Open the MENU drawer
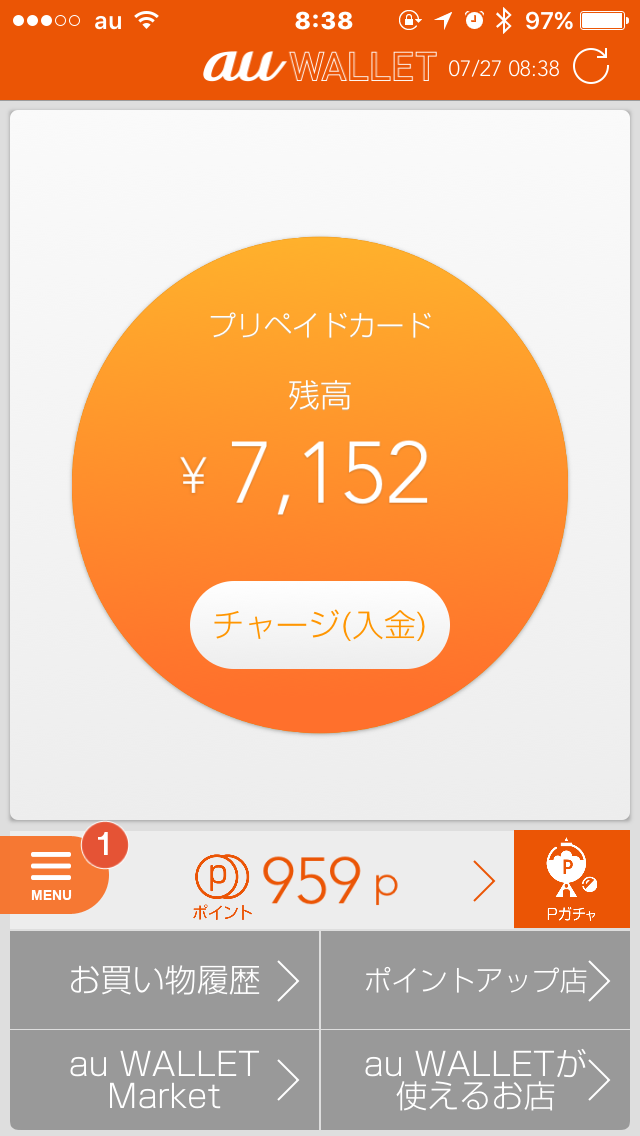 [x=53, y=875]
